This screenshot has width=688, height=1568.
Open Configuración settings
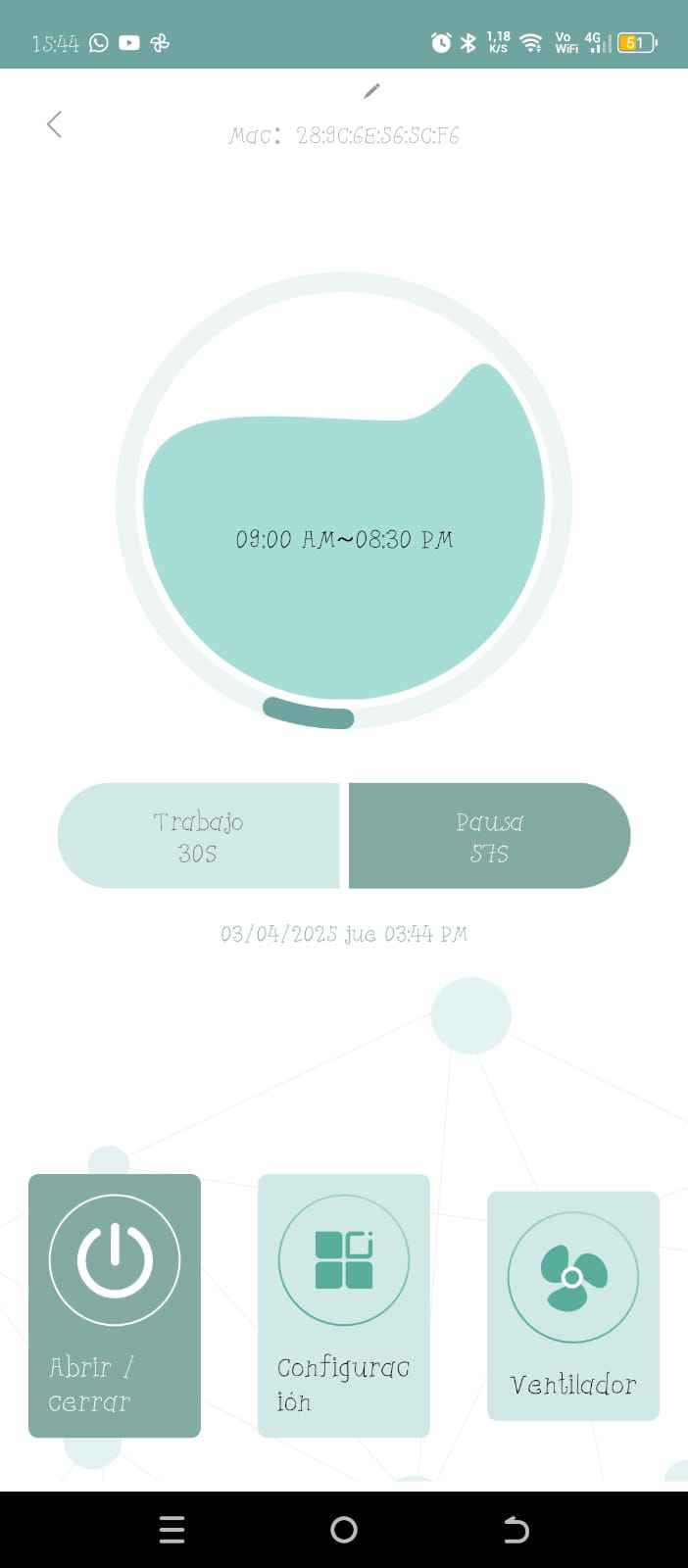pyautogui.click(x=344, y=1304)
